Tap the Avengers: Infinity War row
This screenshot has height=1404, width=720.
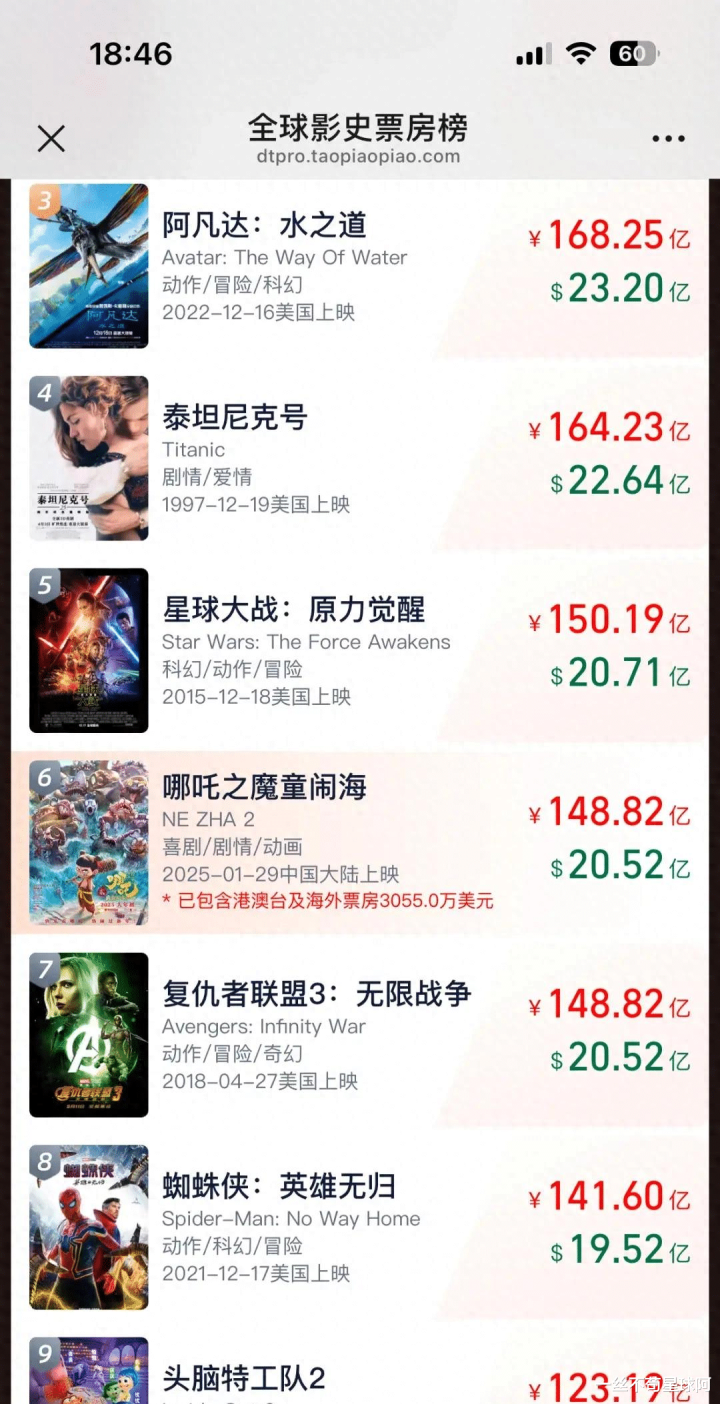click(360, 1034)
